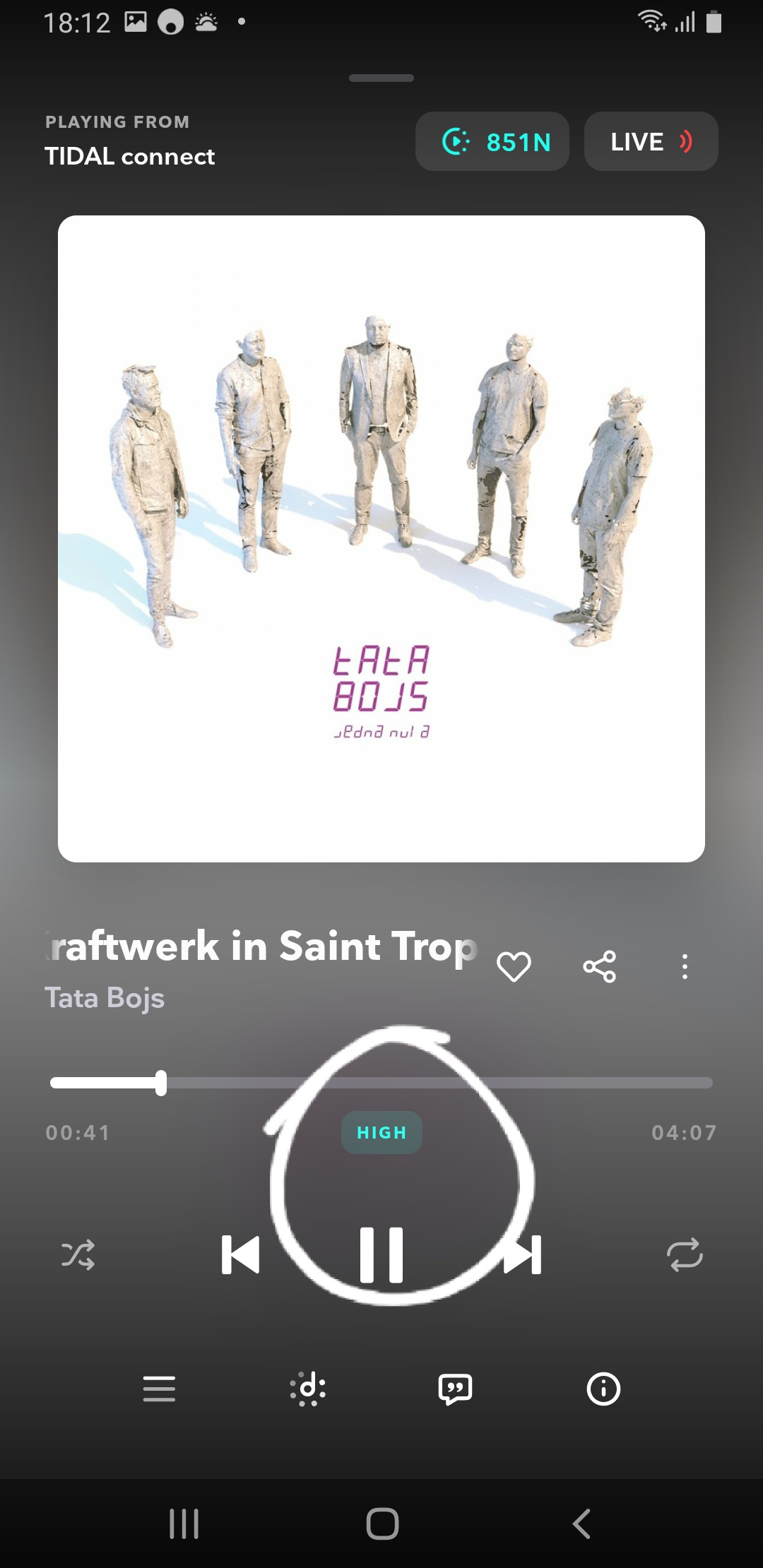Toggle shuffle mode
The width and height of the screenshot is (763, 1568).
coord(78,1255)
